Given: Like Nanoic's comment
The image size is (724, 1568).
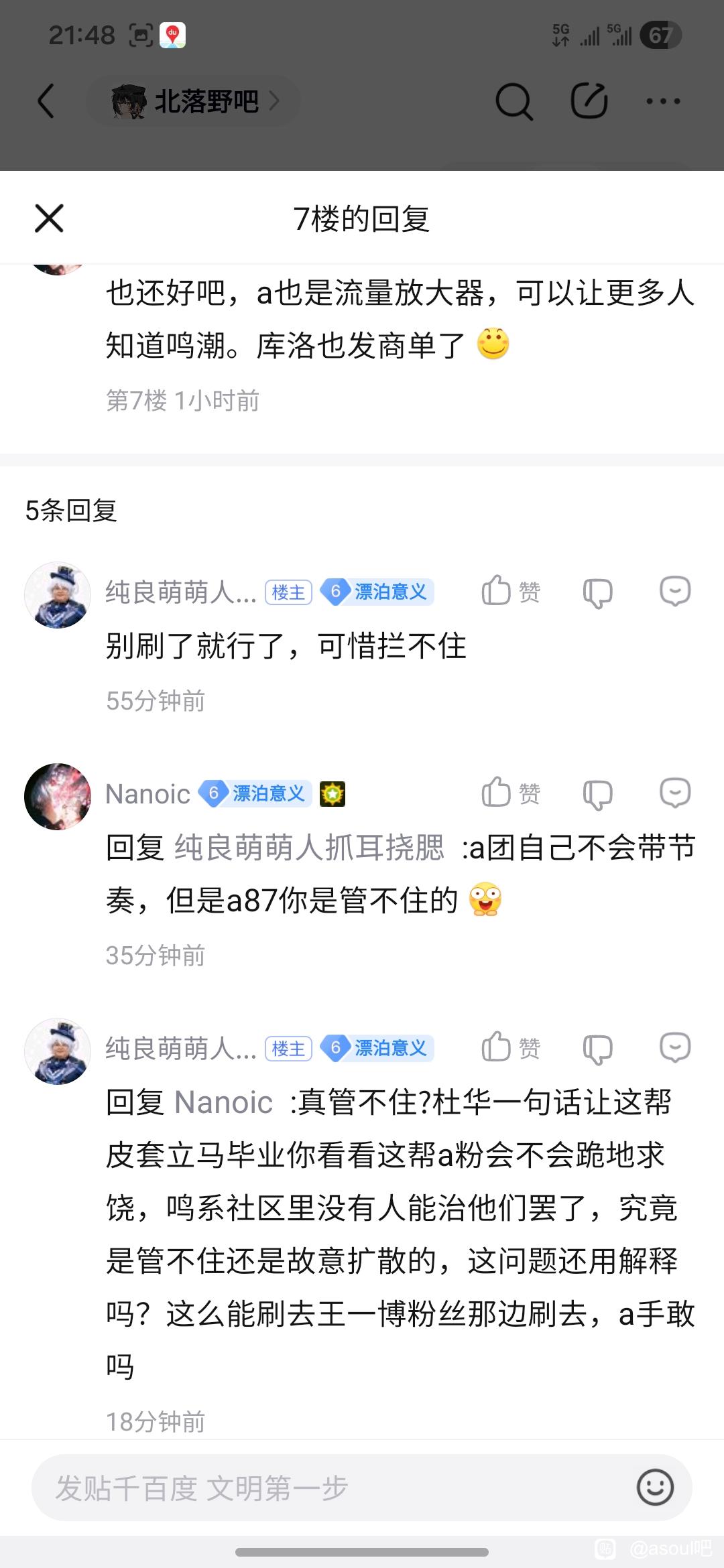Looking at the screenshot, I should pyautogui.click(x=509, y=793).
